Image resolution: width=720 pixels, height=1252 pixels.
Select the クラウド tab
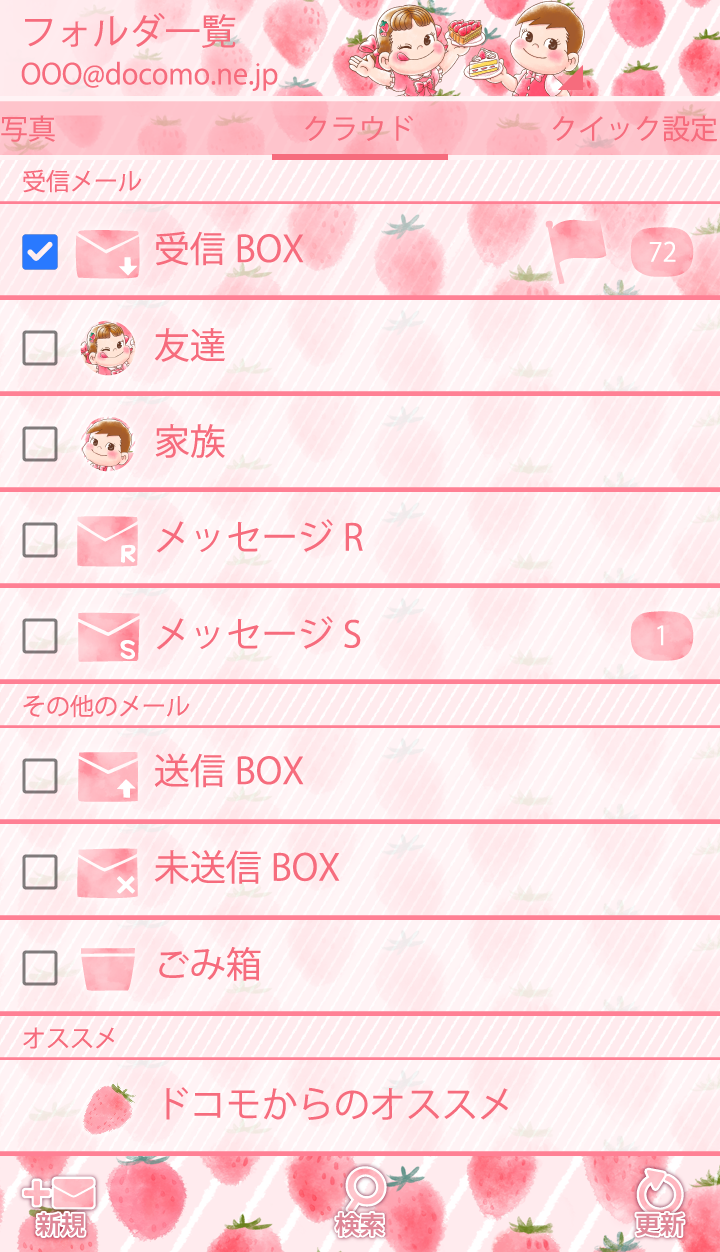359,129
